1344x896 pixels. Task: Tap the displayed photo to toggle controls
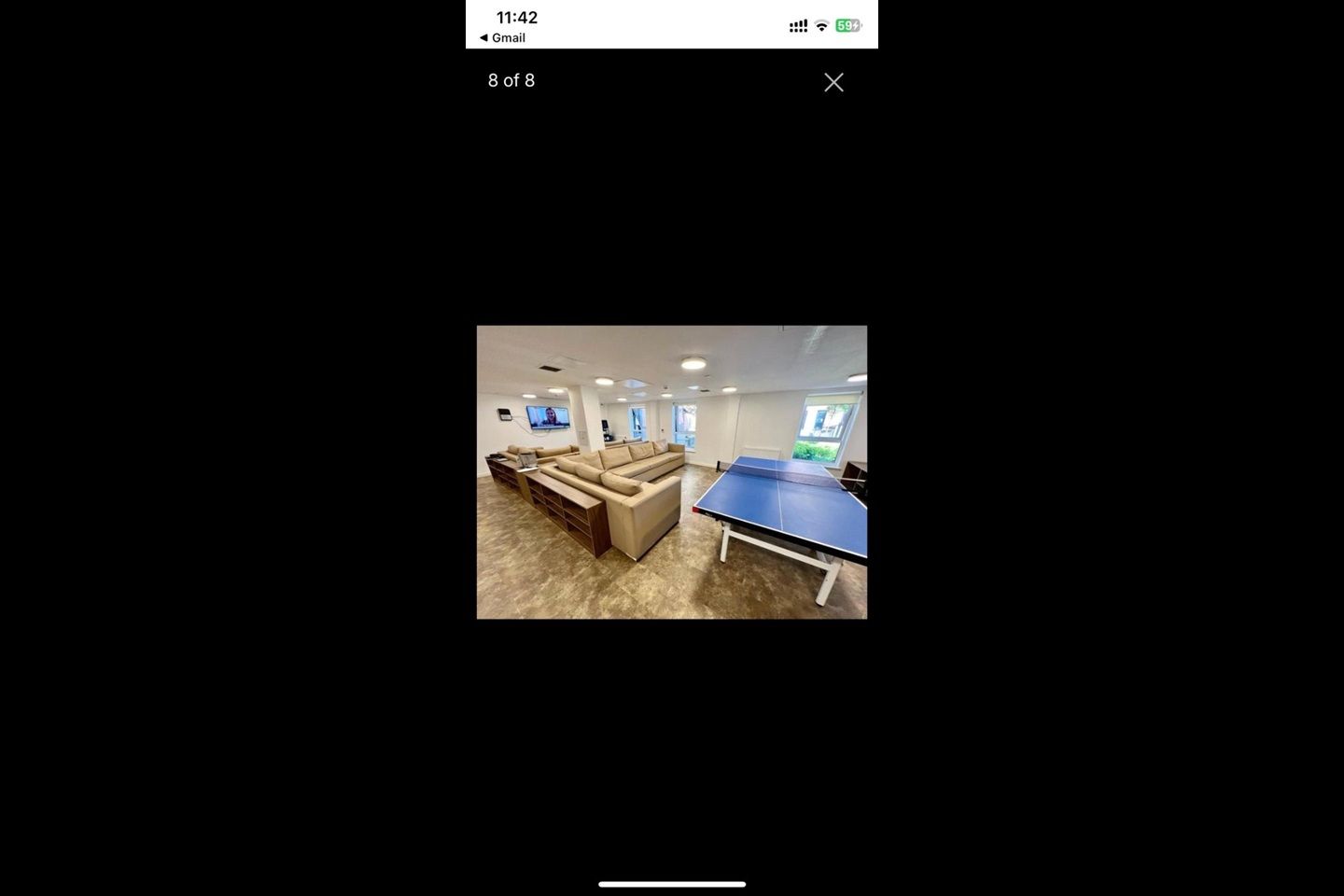671,471
